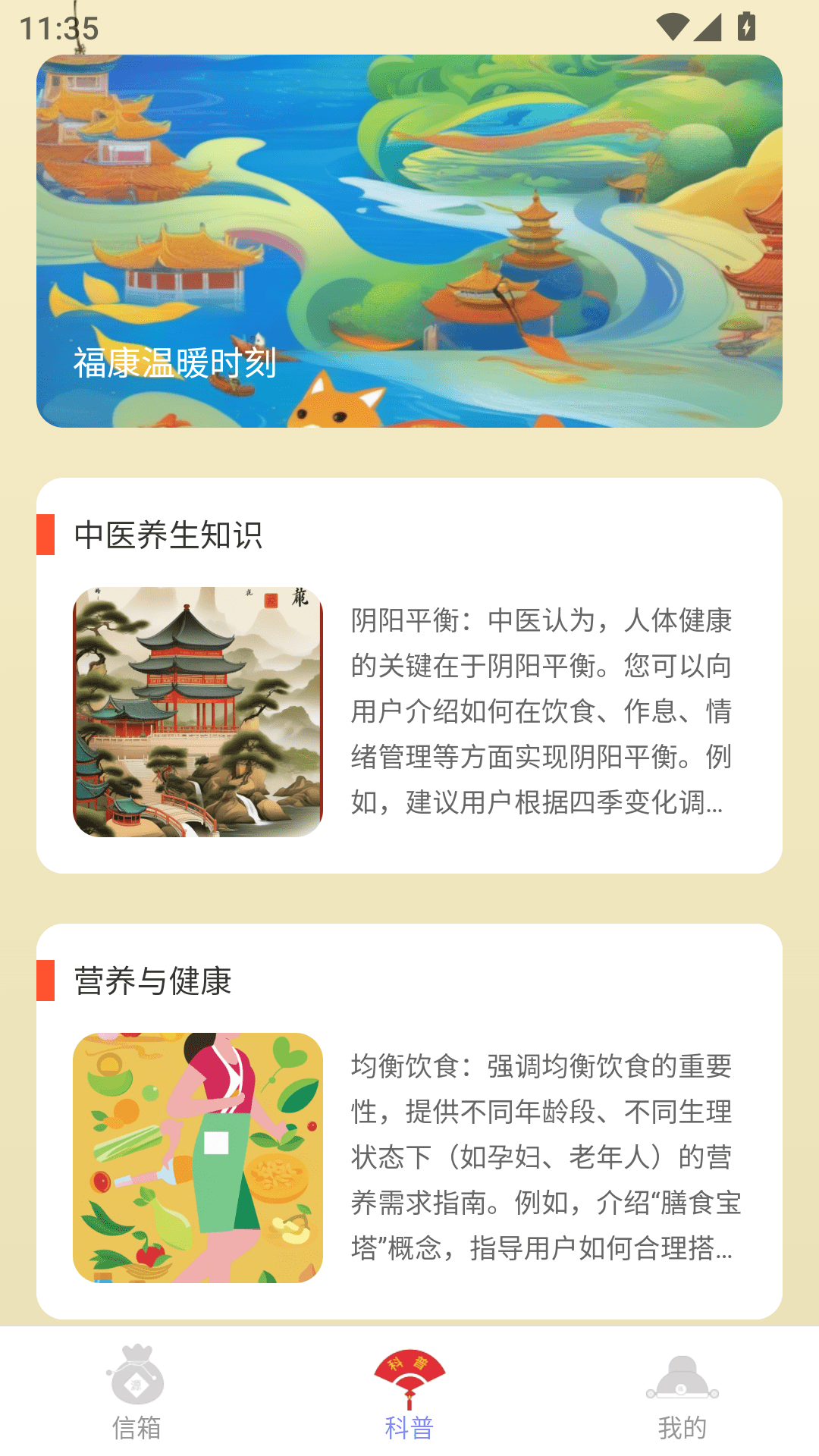Open the 营养与健康 article card

point(409,1121)
